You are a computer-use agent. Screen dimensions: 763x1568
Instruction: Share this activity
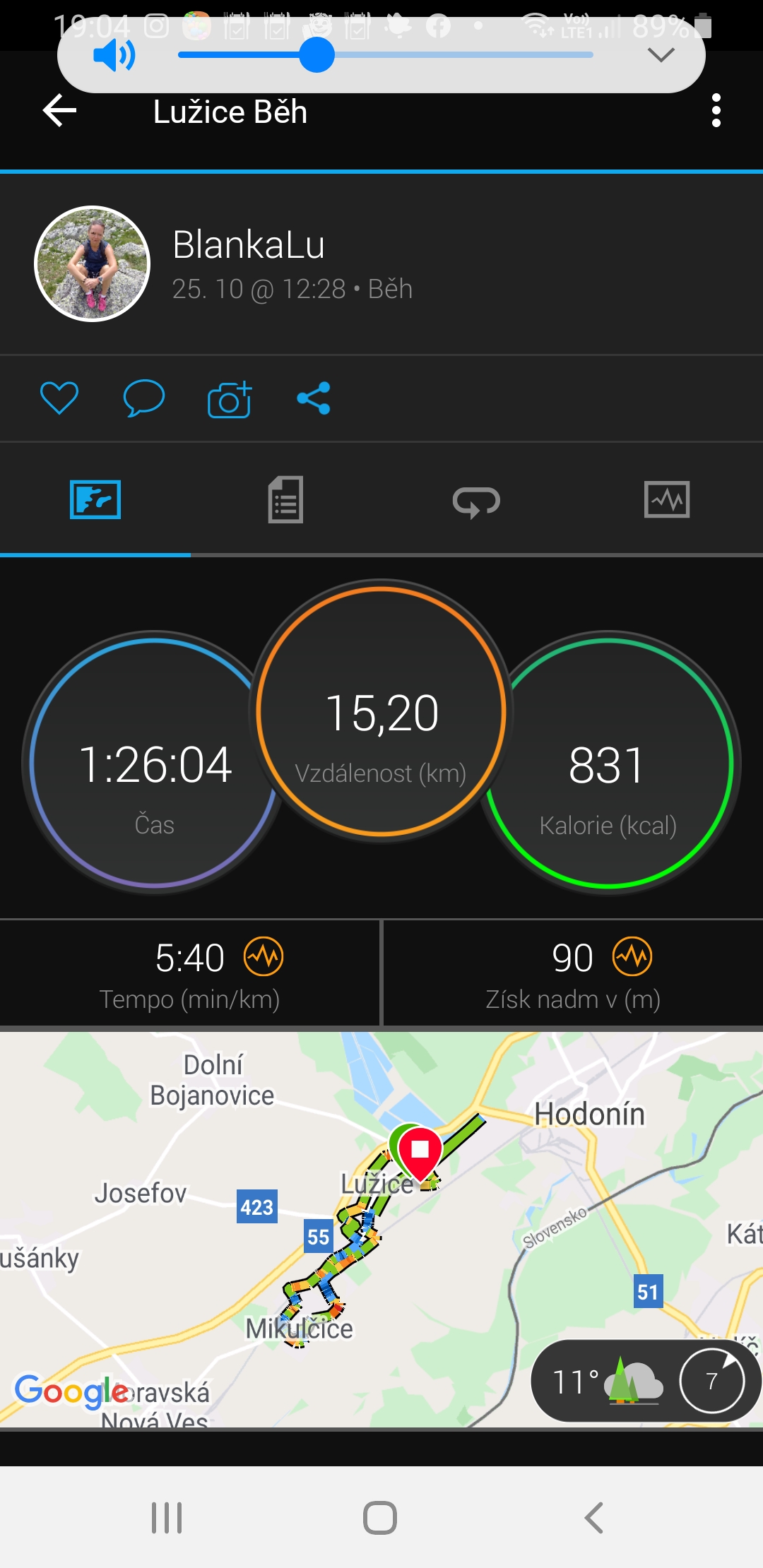[x=314, y=398]
